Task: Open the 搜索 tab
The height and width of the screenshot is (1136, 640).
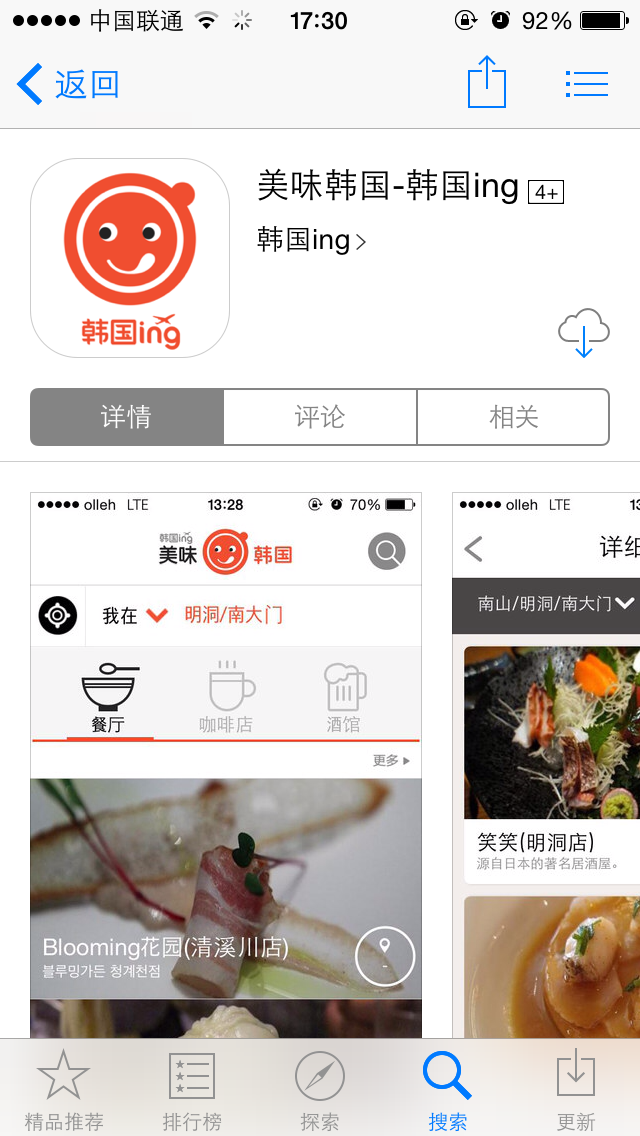Action: coord(447,1090)
